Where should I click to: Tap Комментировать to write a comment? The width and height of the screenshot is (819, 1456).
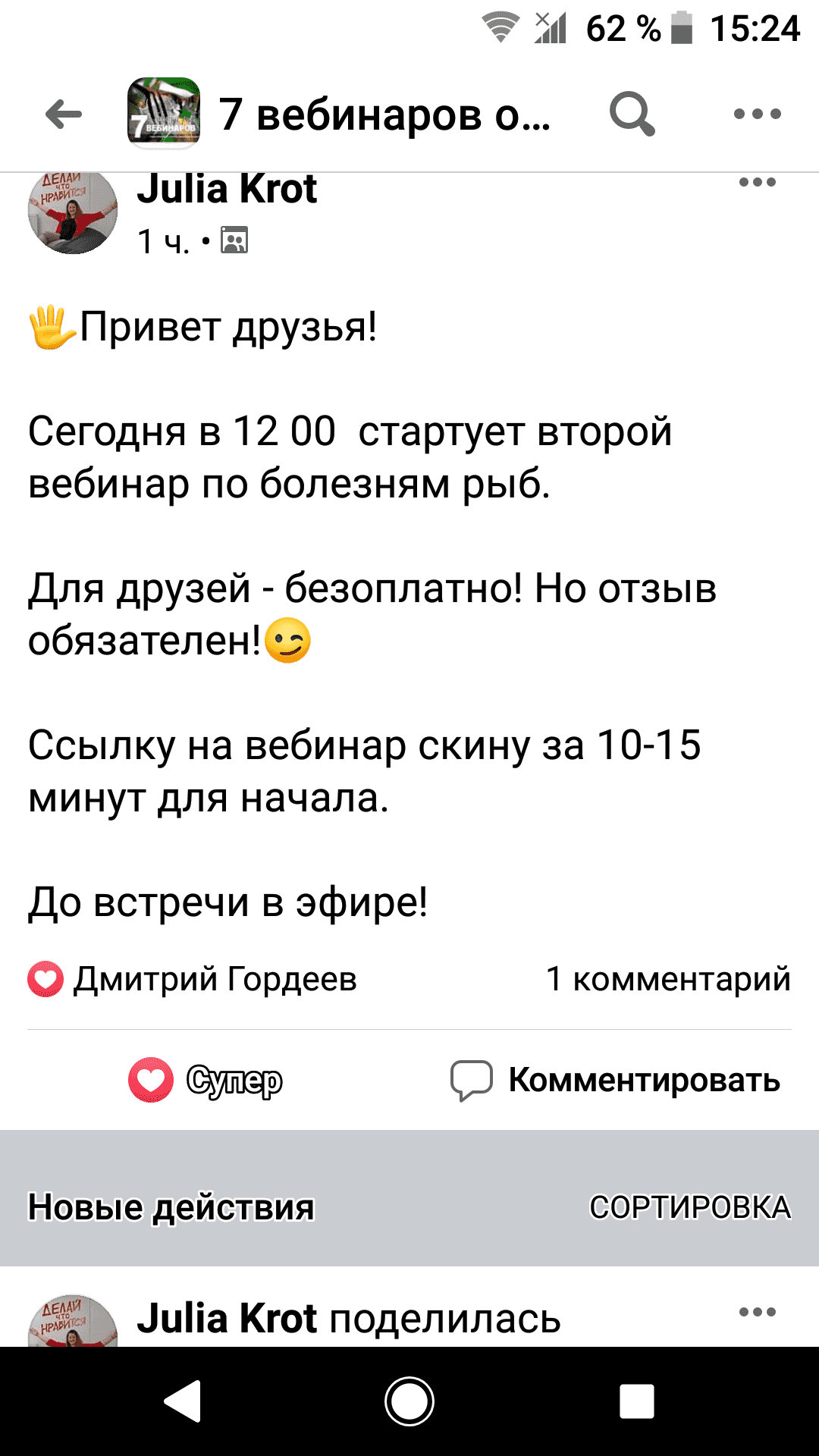click(616, 1080)
